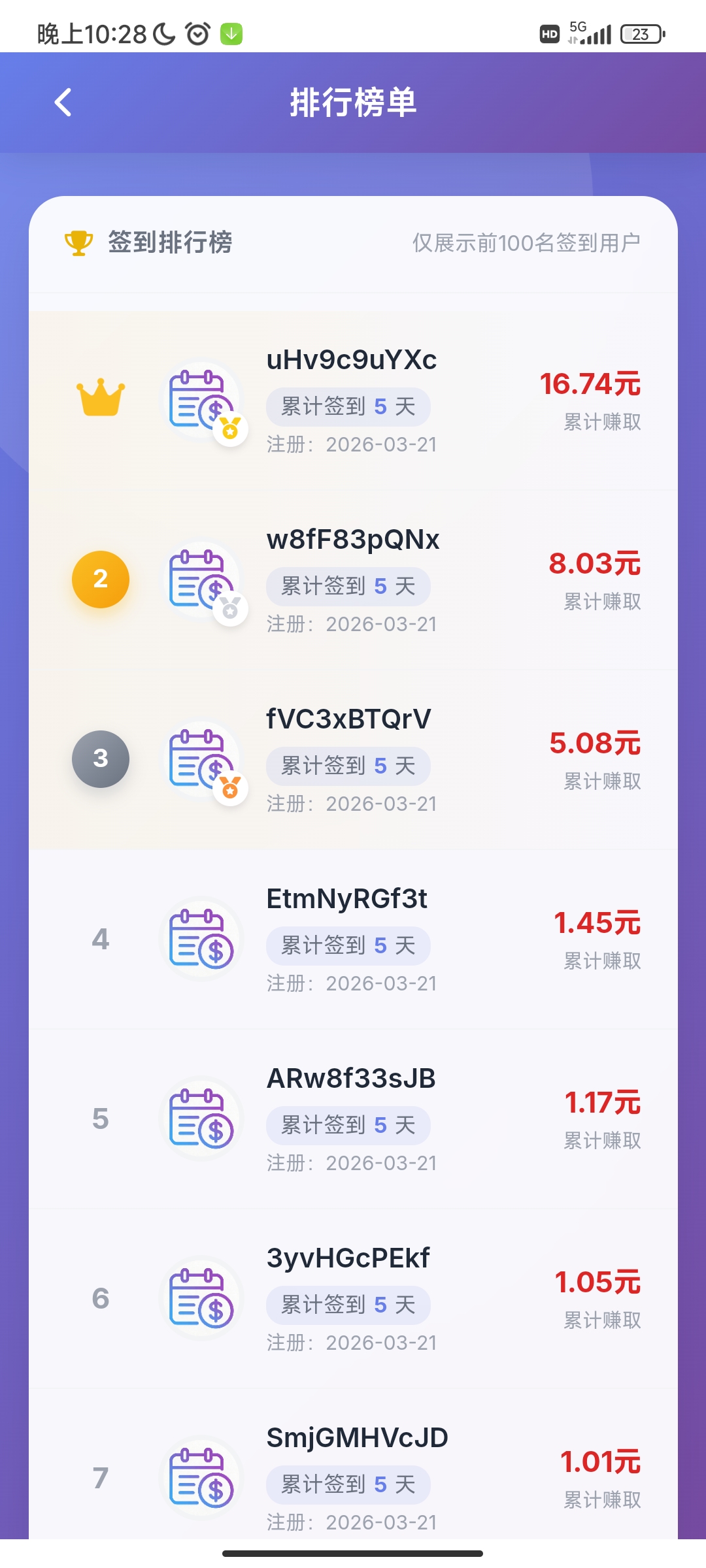This screenshot has width=706, height=1568.
Task: Click the trophy icon next to 签到排行榜
Action: tap(78, 243)
